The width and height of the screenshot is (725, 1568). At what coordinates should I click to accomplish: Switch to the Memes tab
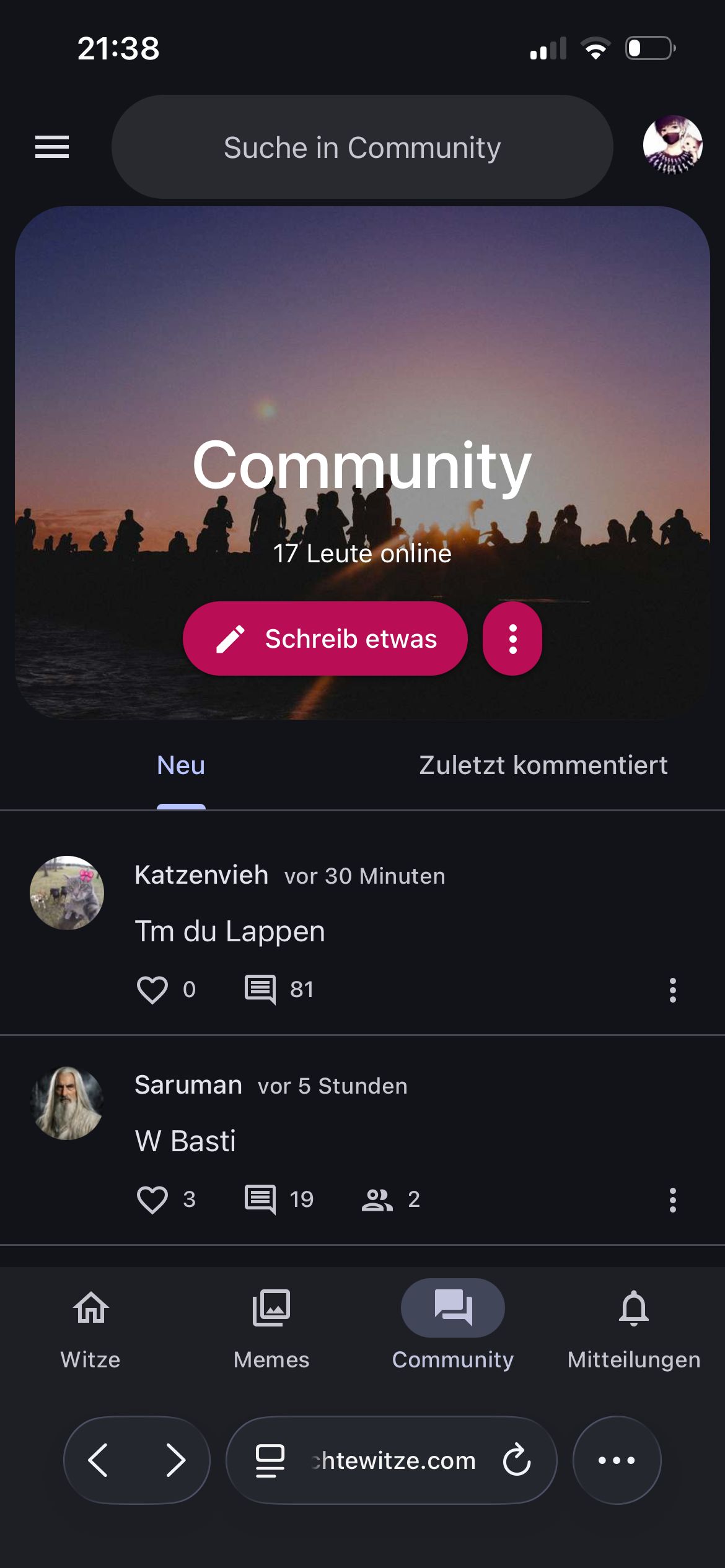[271, 1328]
